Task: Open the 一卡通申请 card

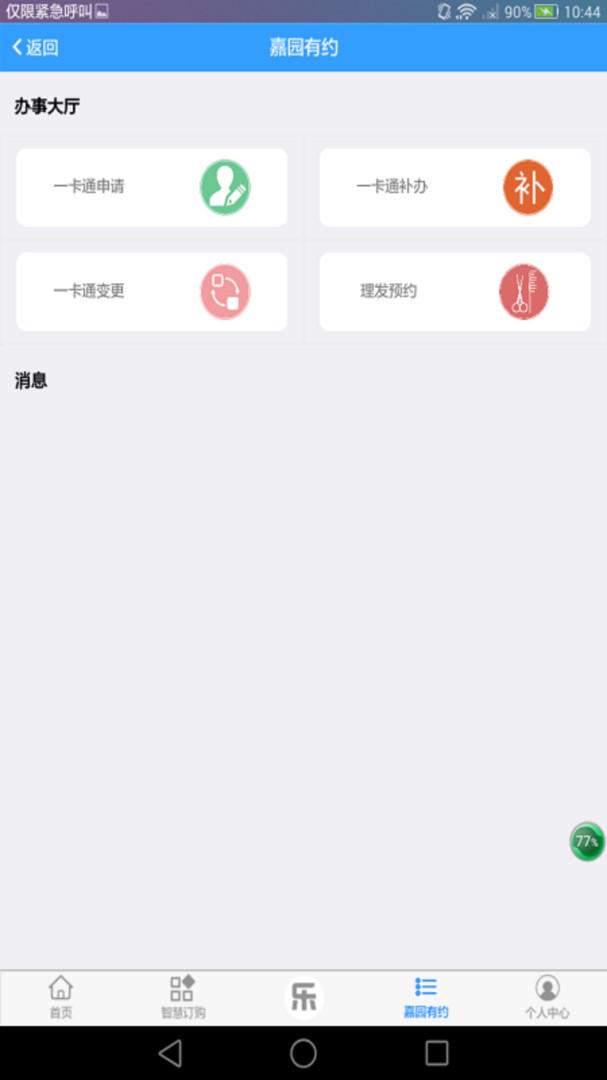Action: pos(152,187)
